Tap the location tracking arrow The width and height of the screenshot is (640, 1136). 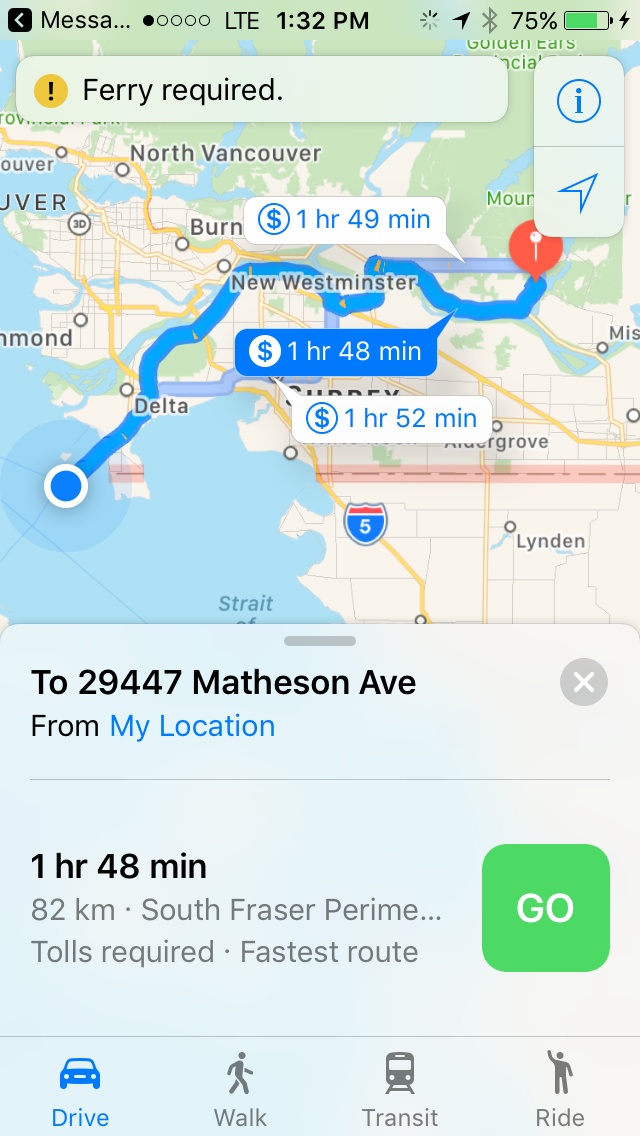578,193
